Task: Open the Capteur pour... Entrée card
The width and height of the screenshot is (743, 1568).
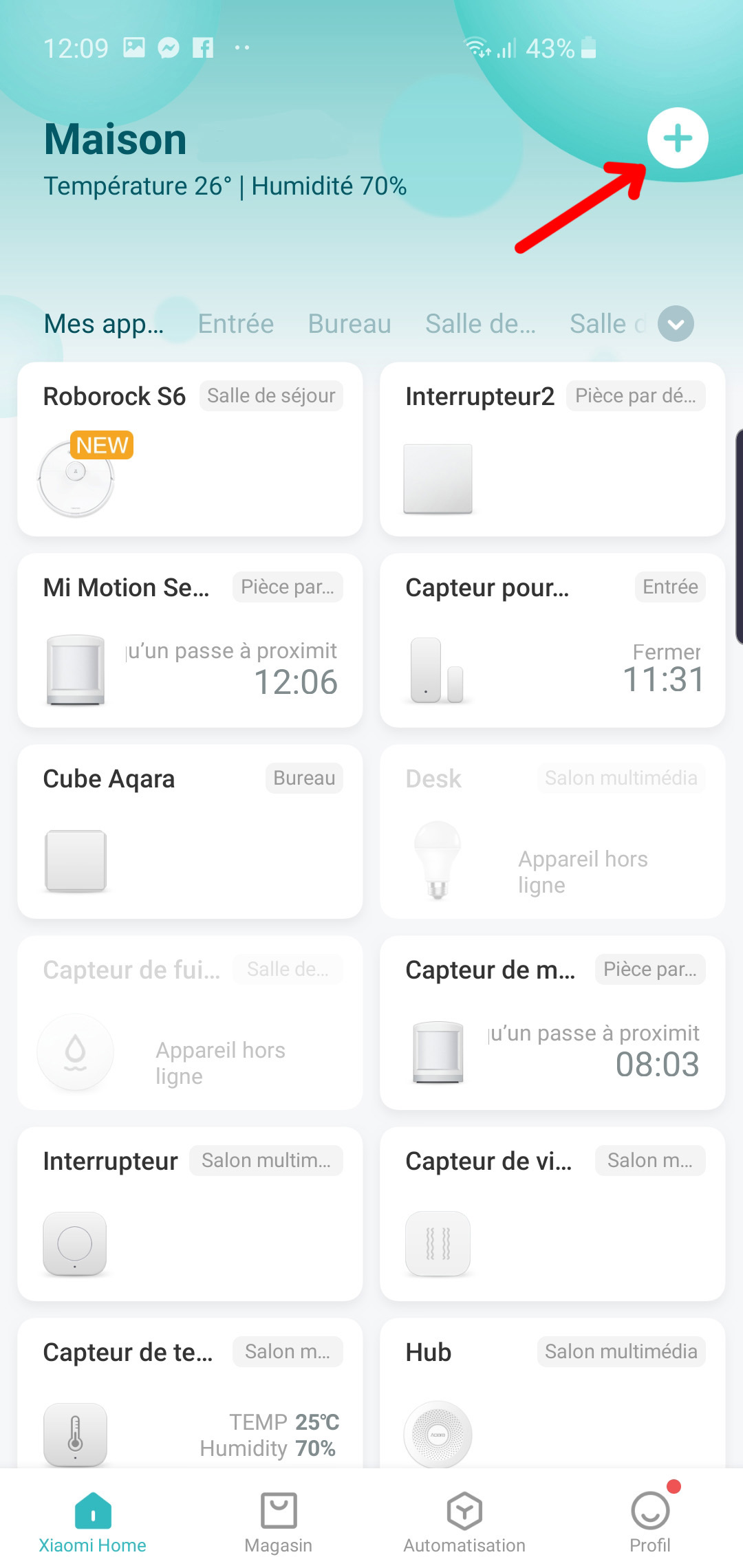Action: pos(552,641)
